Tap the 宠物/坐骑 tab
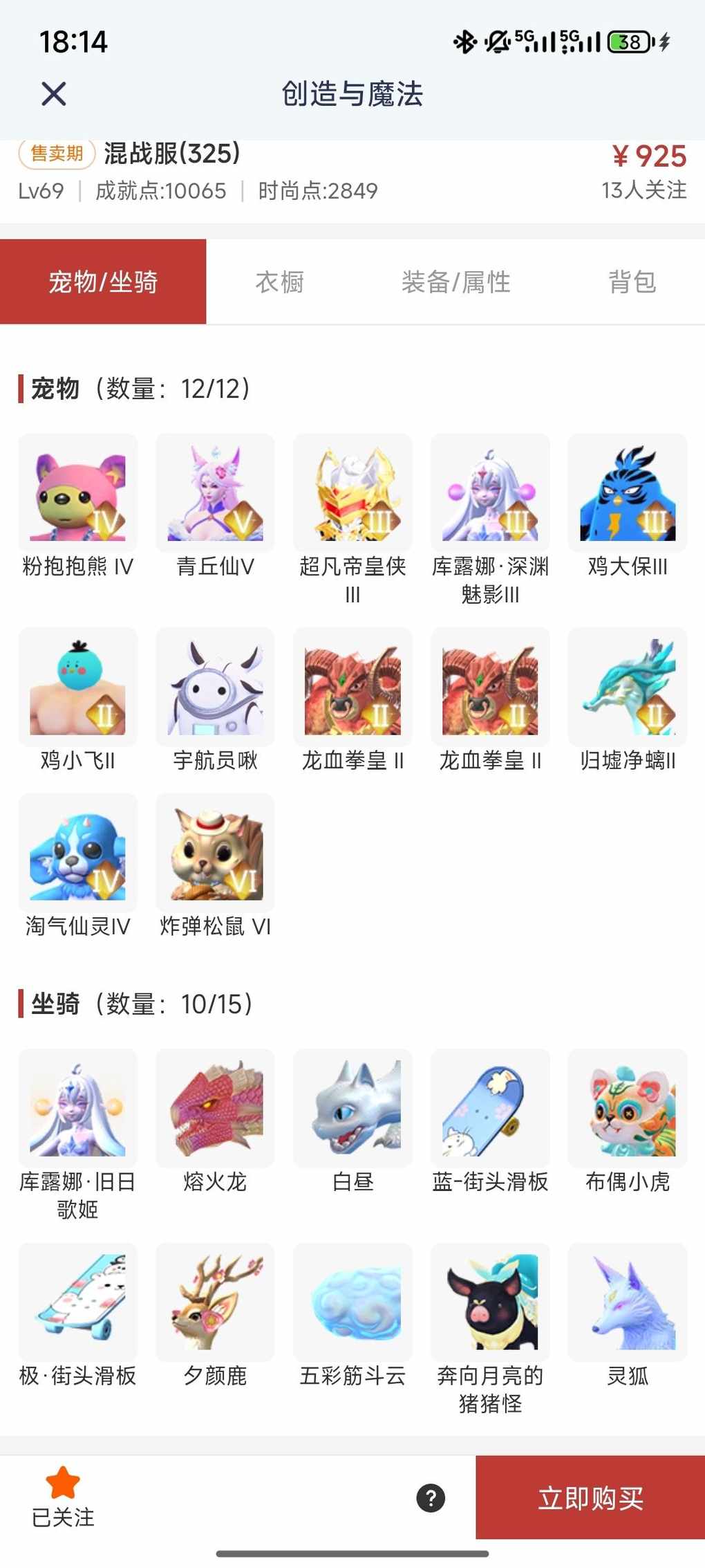 [x=103, y=282]
